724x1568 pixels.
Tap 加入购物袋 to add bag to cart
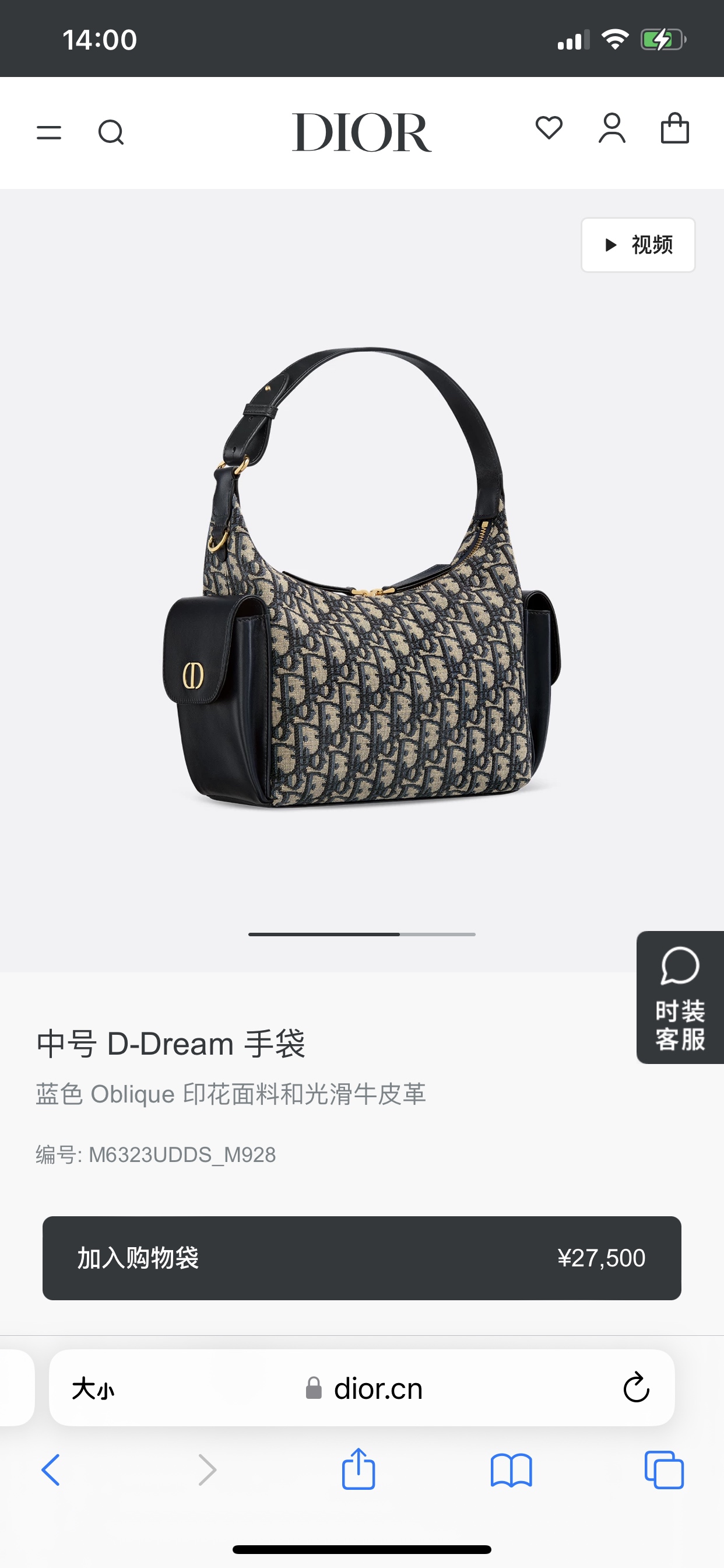pyautogui.click(x=361, y=1258)
